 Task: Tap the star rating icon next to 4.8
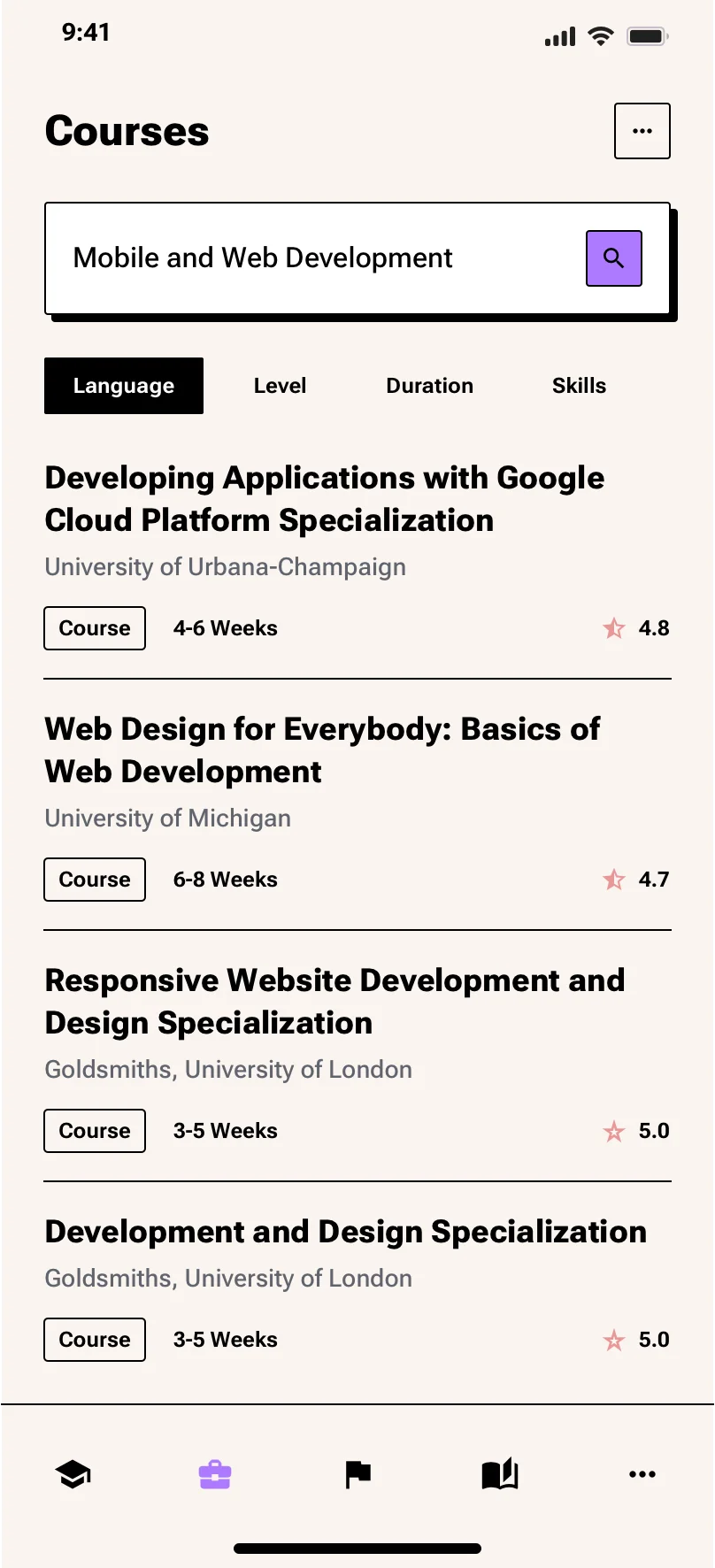pos(613,628)
